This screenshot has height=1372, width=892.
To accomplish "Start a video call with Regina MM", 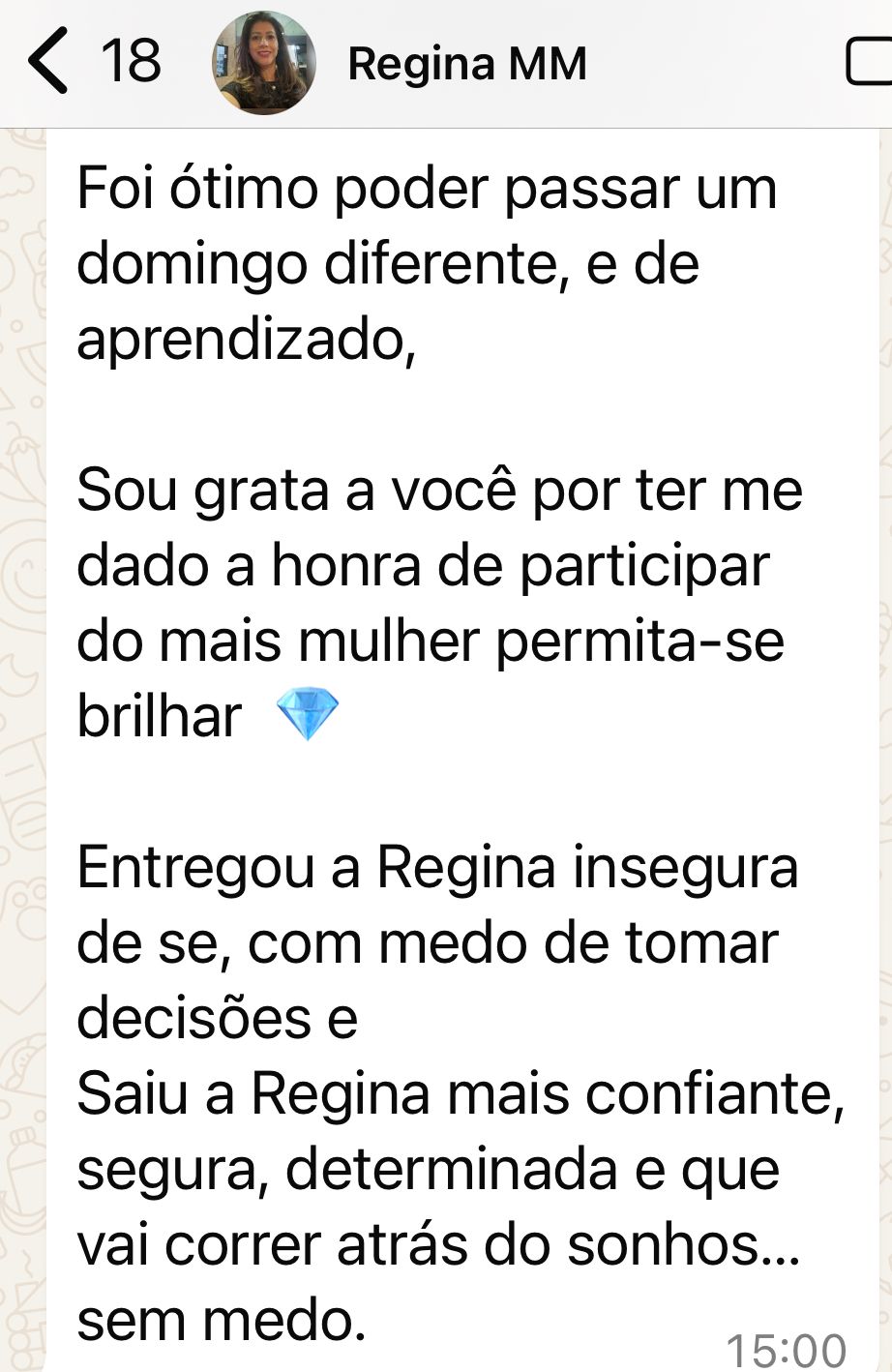I will pyautogui.click(x=871, y=63).
